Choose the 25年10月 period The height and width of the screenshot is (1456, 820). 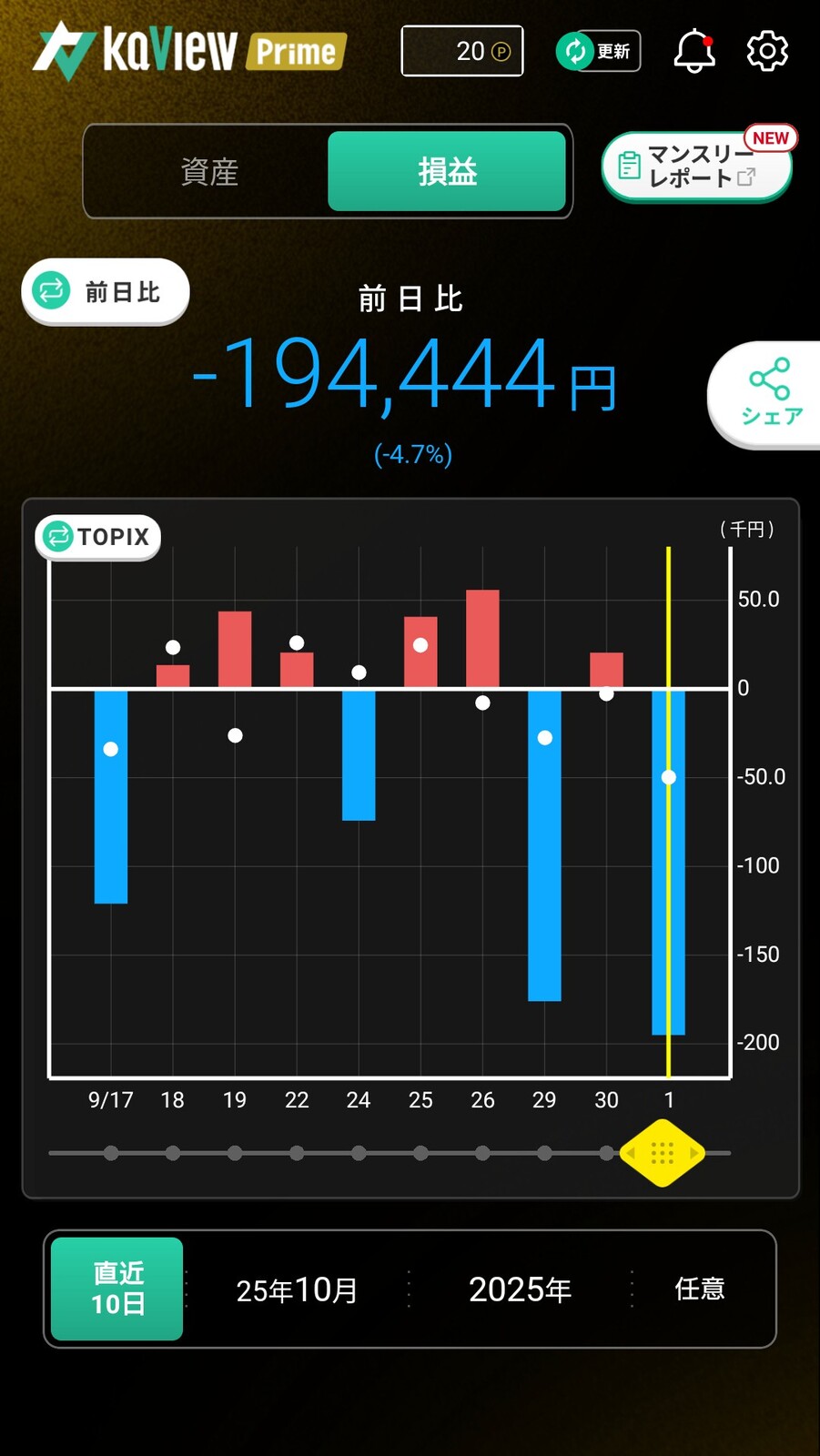297,1289
